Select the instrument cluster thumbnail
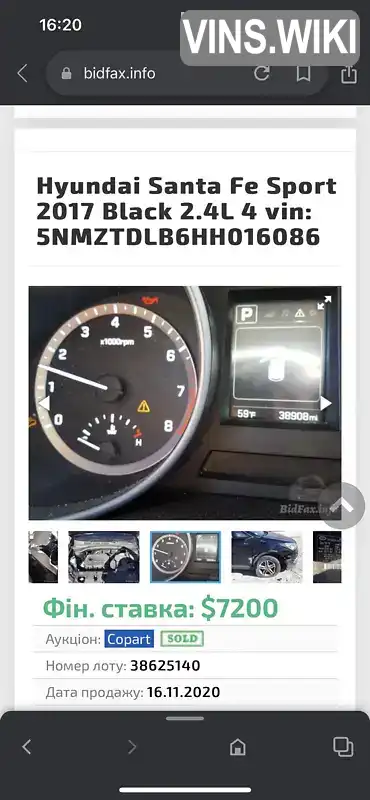The height and width of the screenshot is (800, 370). pyautogui.click(x=185, y=557)
